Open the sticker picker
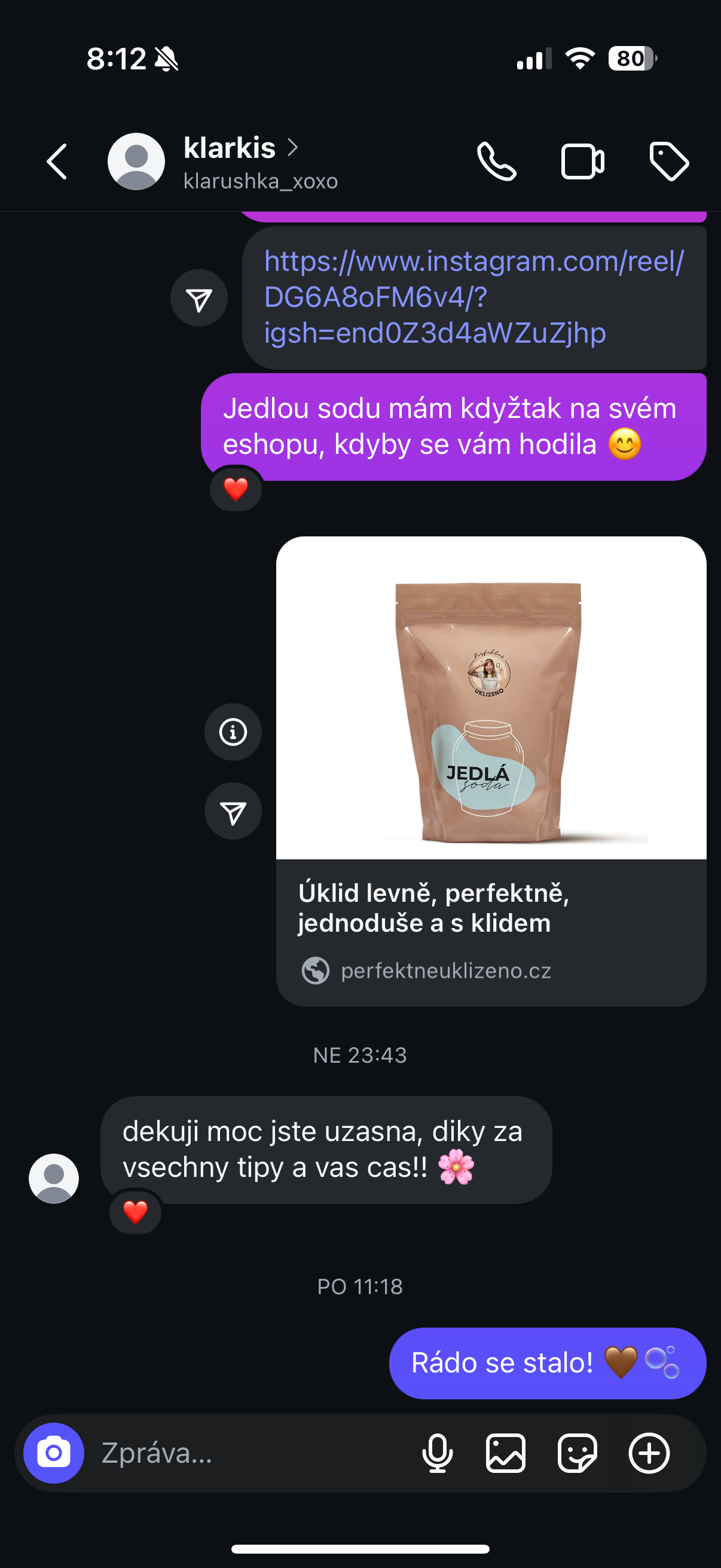The width and height of the screenshot is (721, 1568). 577,1453
